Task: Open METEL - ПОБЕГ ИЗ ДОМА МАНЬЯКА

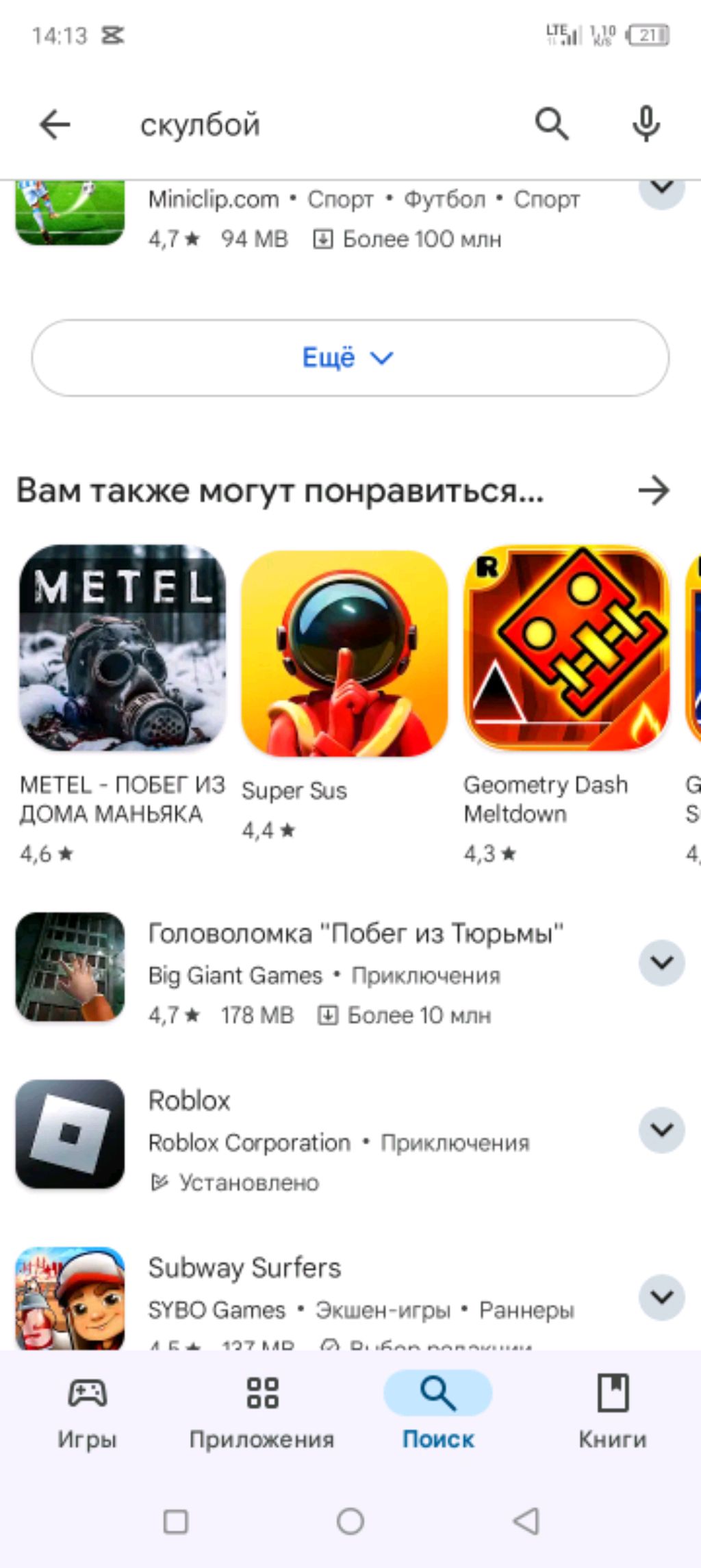Action: (123, 649)
